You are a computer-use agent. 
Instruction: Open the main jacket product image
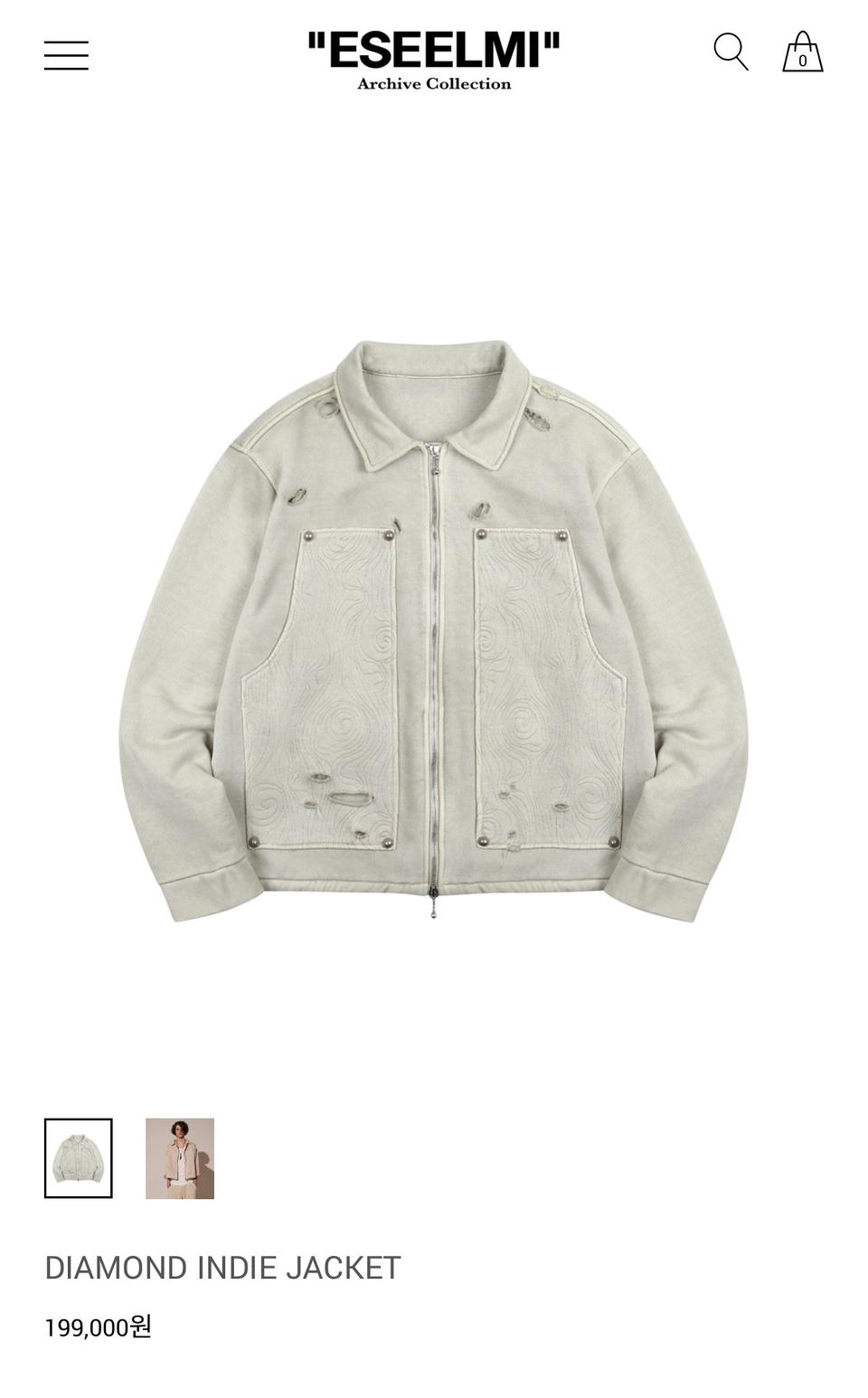point(434,628)
